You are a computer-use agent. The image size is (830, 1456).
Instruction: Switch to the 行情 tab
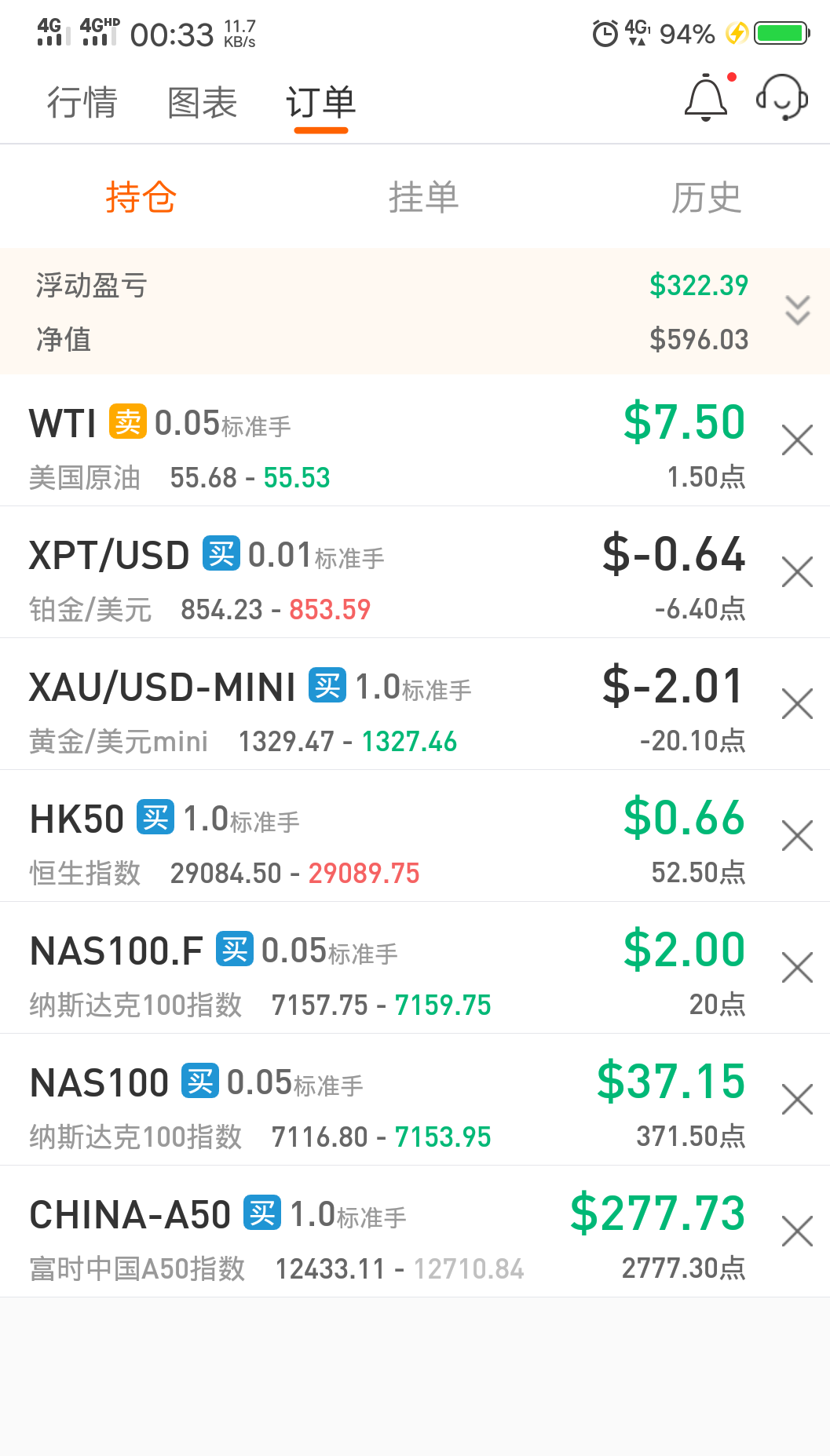(82, 103)
